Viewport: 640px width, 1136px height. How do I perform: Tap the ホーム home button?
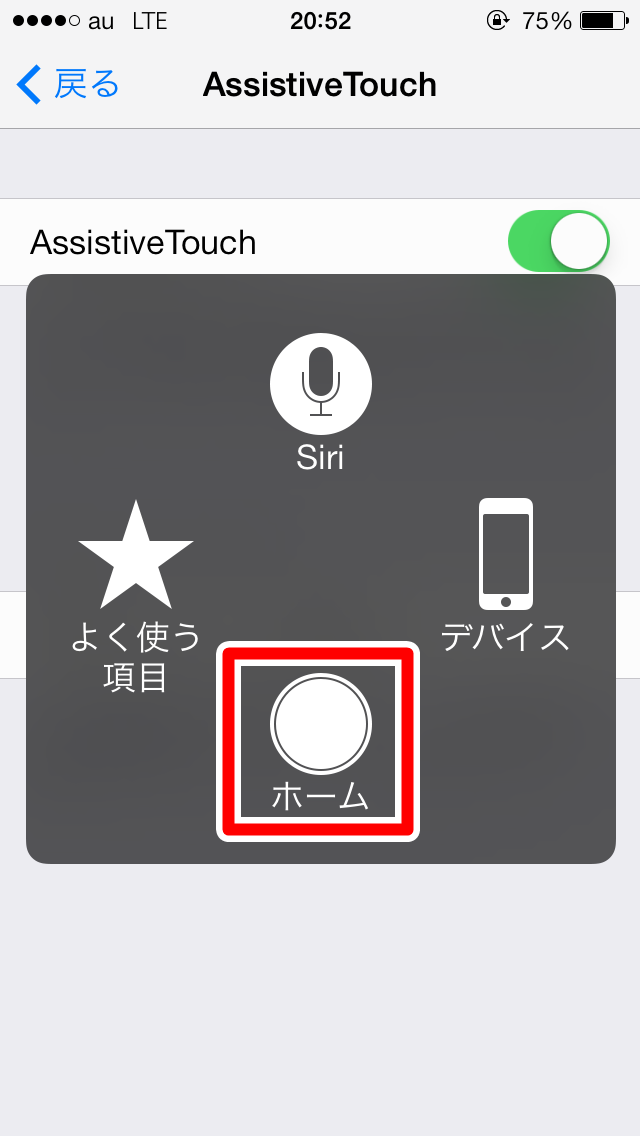[320, 726]
